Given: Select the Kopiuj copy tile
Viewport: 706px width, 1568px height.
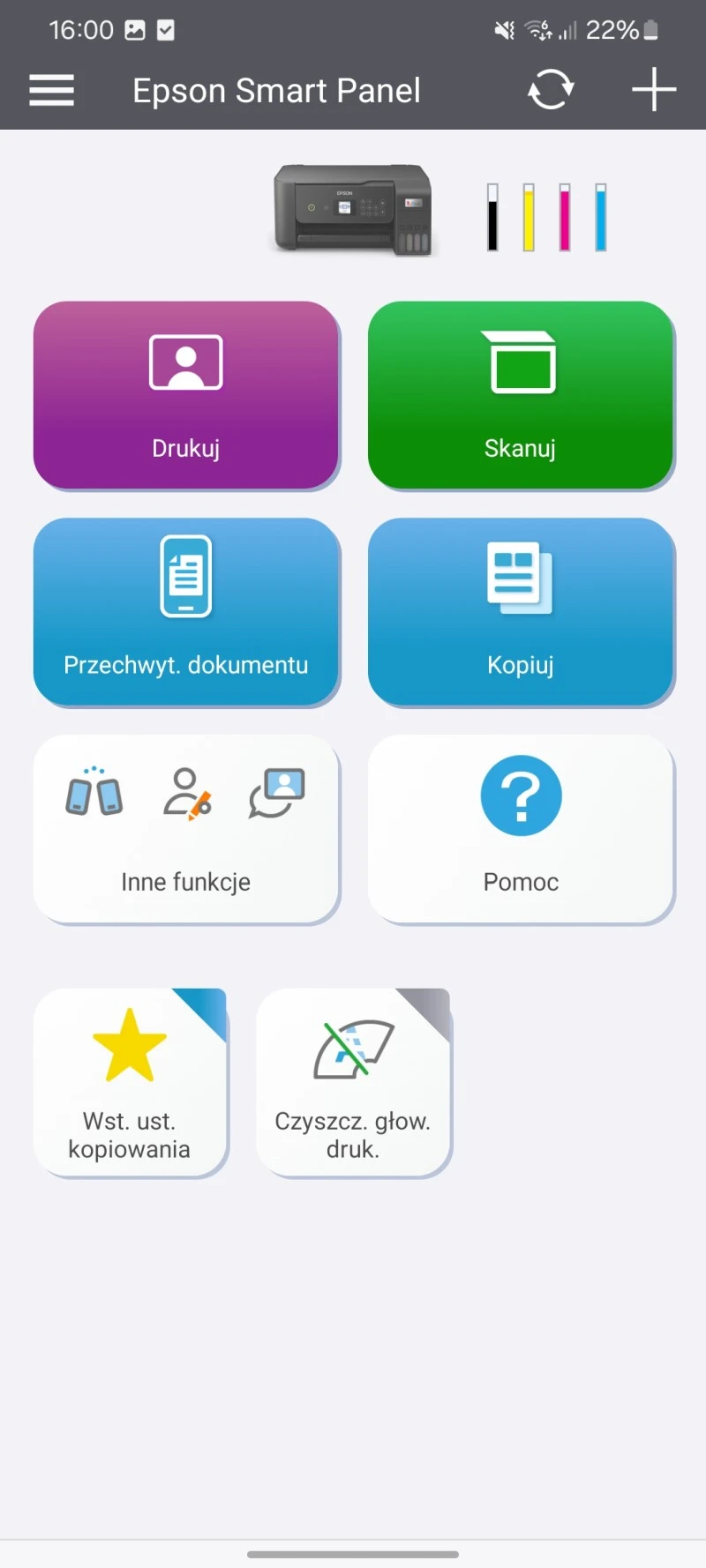Looking at the screenshot, I should click(521, 612).
